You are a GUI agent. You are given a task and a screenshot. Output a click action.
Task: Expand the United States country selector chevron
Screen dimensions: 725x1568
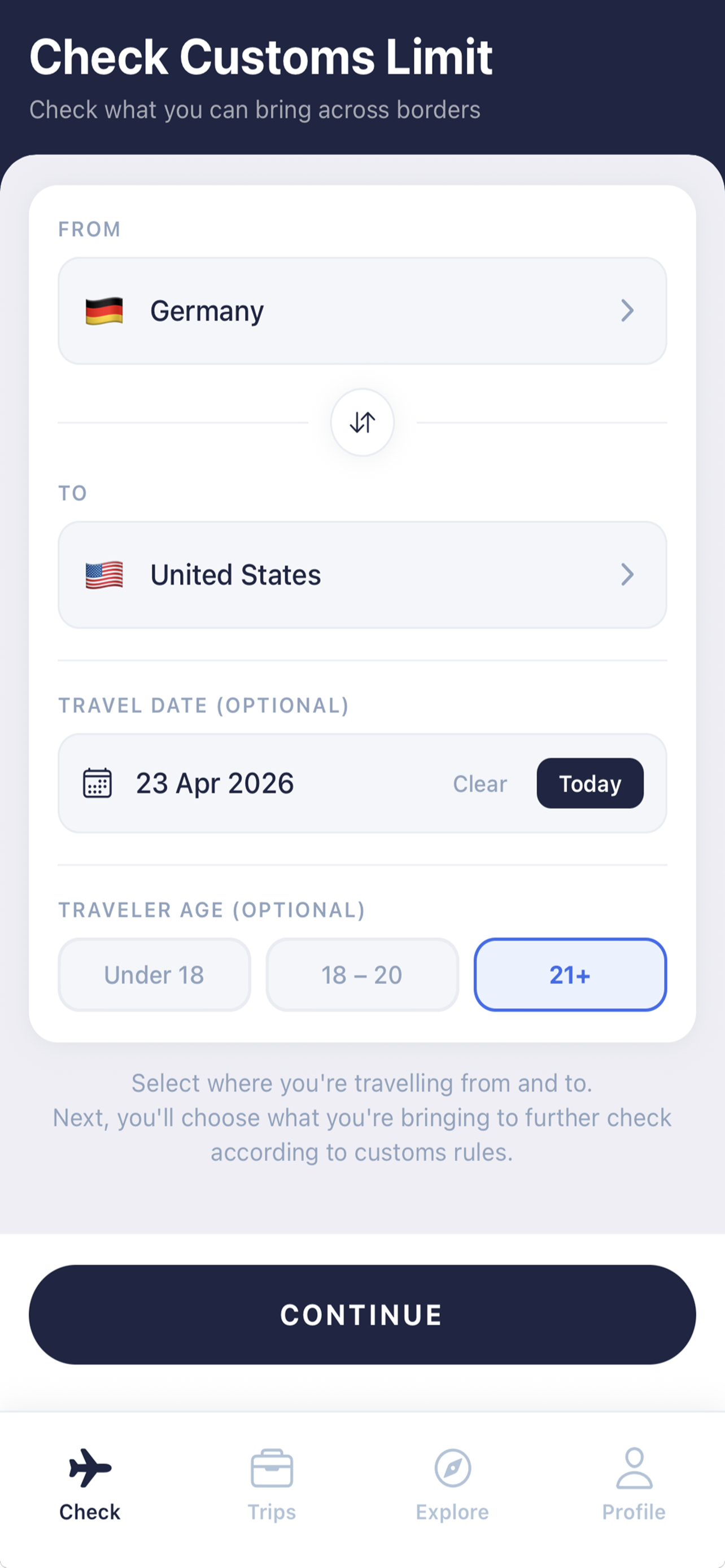(628, 574)
